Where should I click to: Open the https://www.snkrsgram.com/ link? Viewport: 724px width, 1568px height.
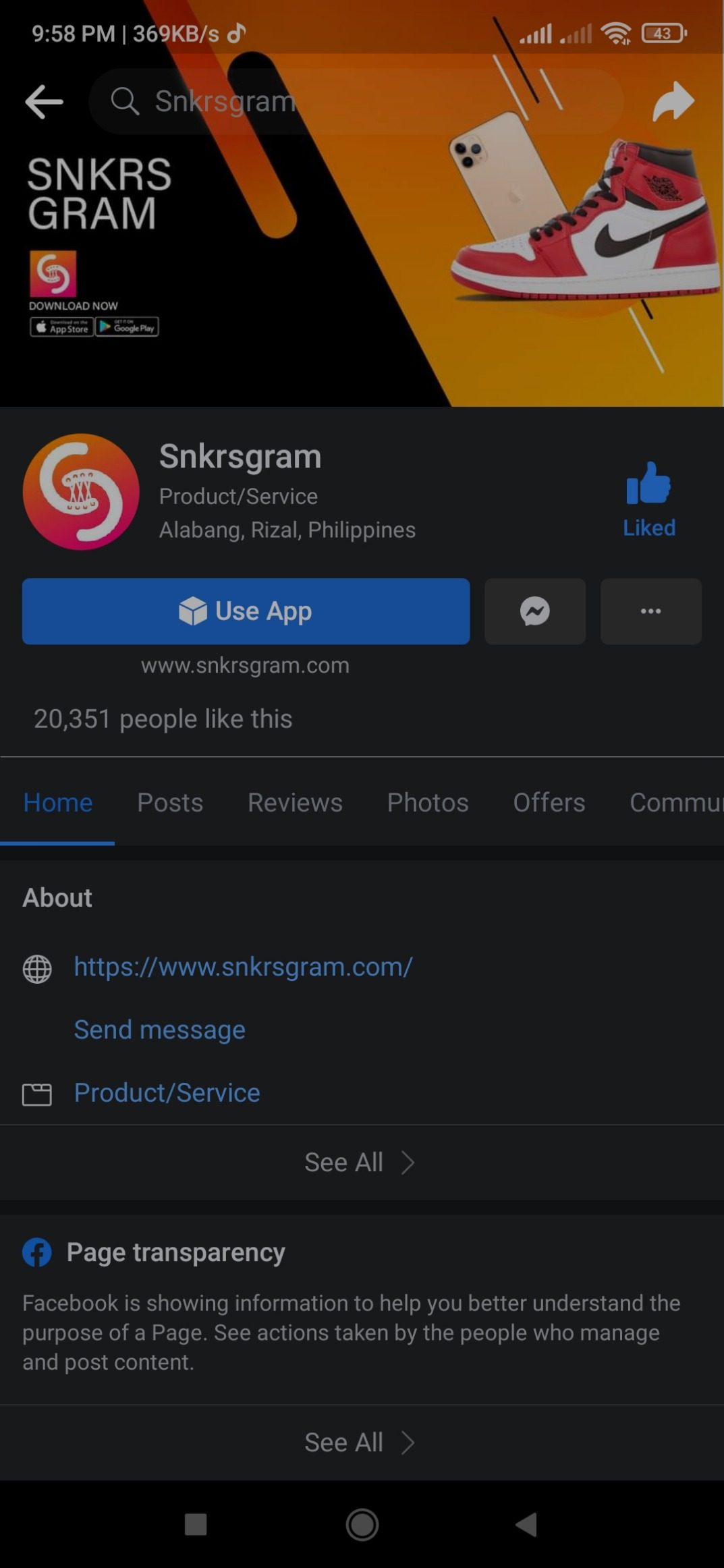pos(243,967)
